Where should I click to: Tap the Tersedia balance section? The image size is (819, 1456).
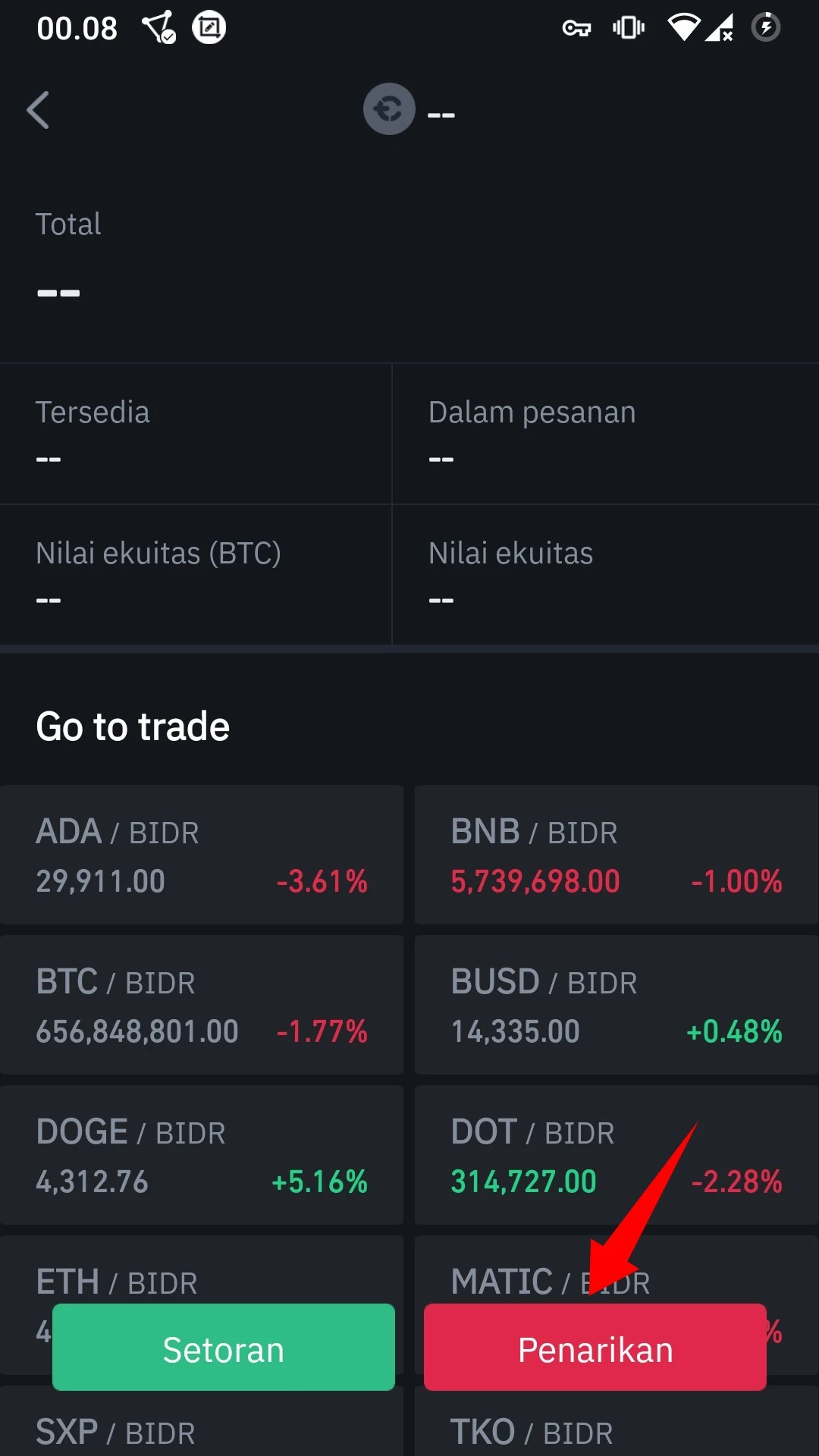[x=196, y=434]
